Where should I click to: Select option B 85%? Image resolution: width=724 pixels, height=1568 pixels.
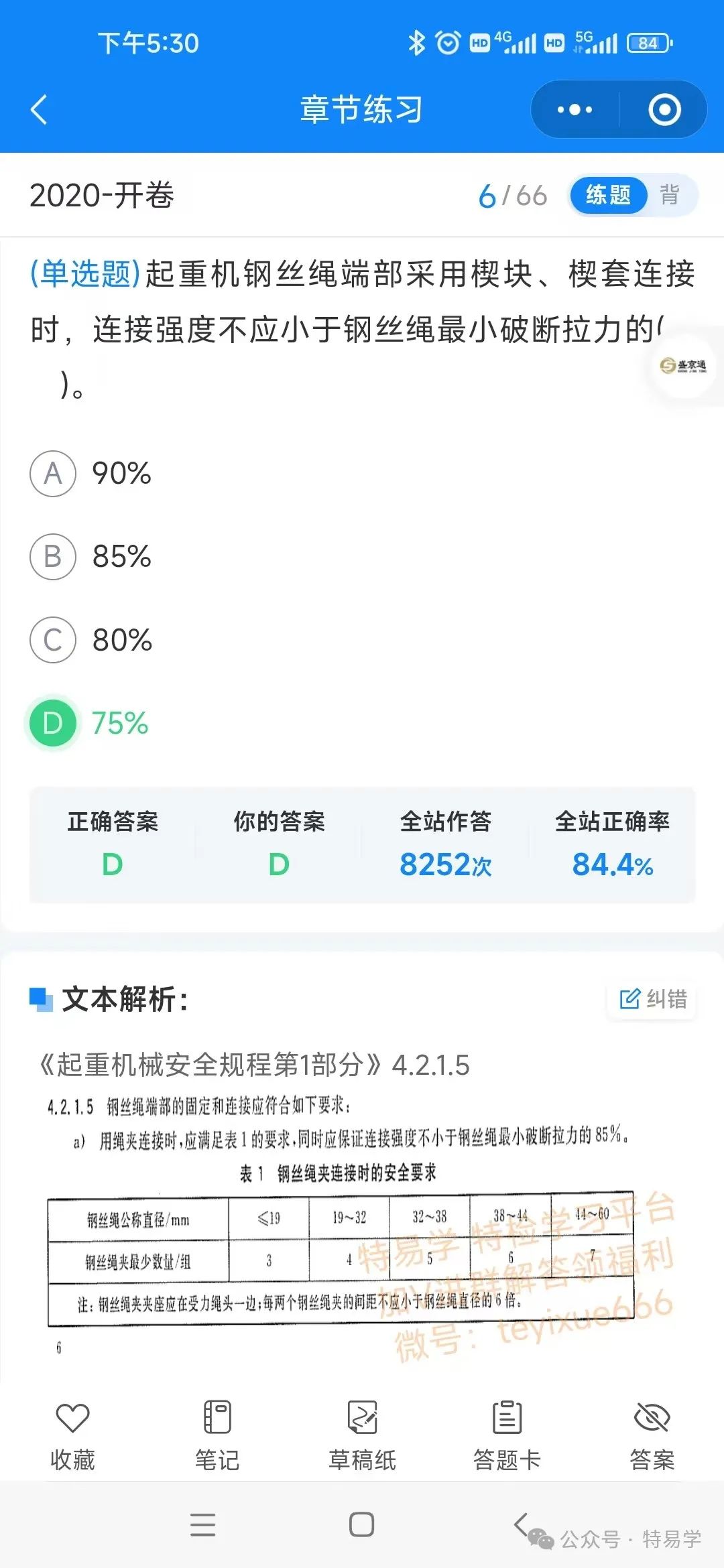pos(91,557)
